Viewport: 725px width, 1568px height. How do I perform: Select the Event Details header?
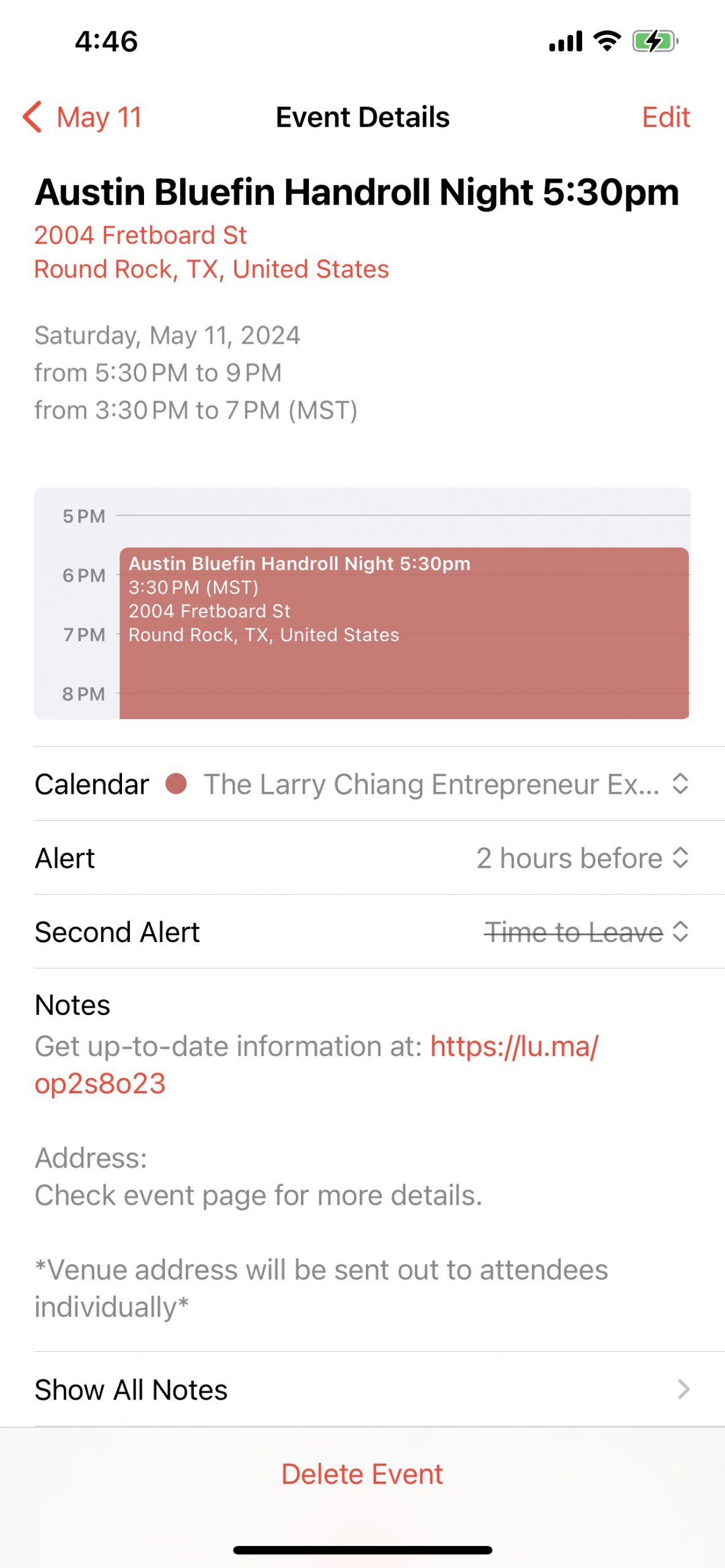(362, 118)
